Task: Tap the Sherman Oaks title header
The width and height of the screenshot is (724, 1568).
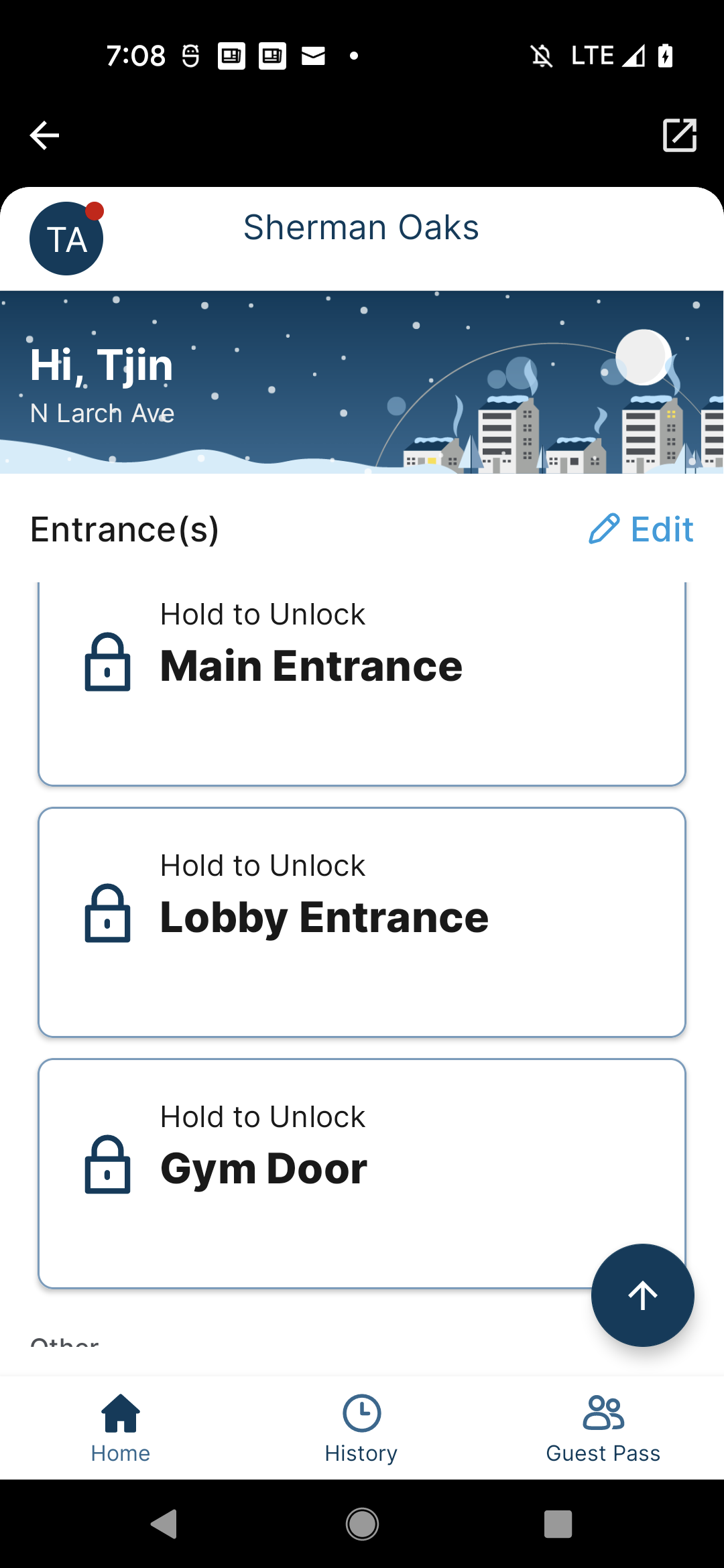Action: (361, 227)
